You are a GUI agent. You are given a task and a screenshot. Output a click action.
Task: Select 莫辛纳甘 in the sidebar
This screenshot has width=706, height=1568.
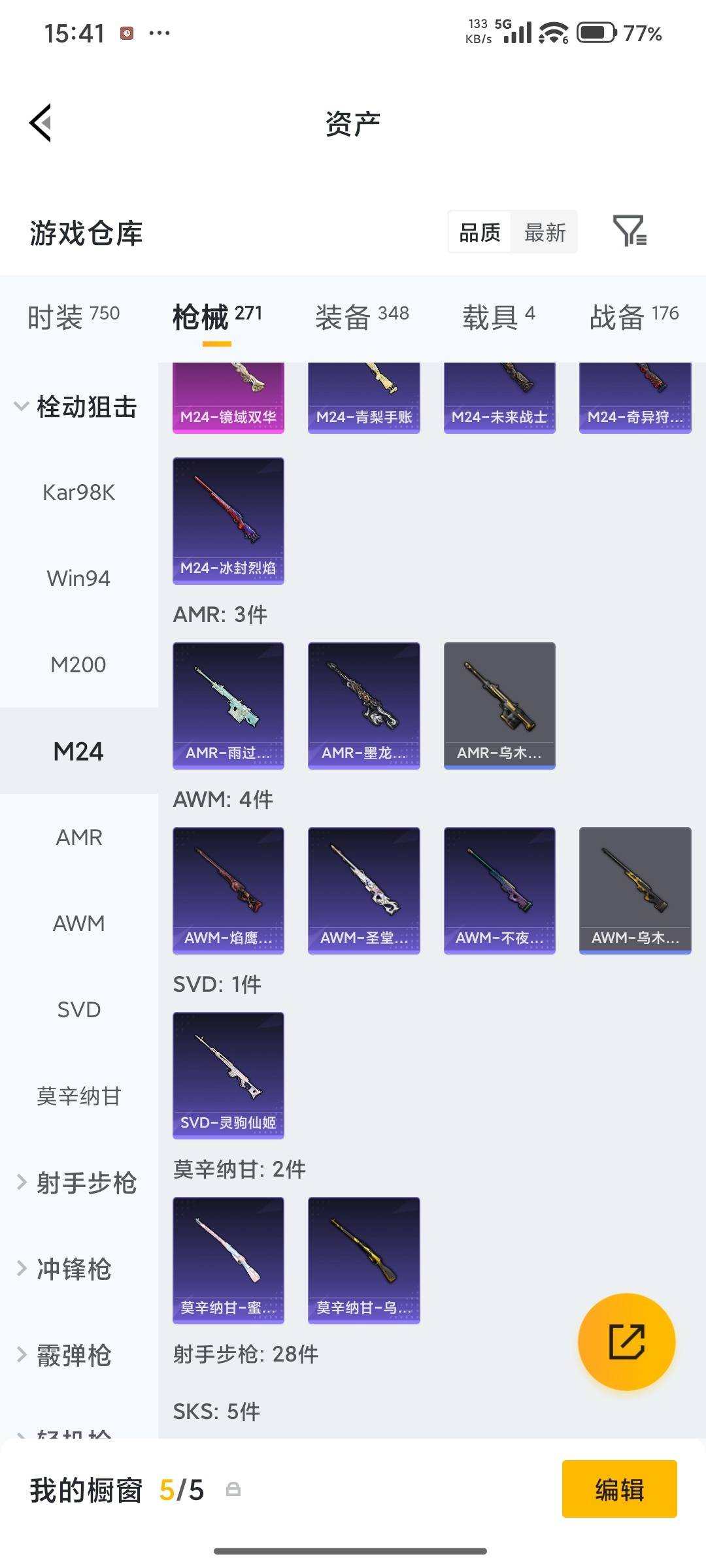79,1096
